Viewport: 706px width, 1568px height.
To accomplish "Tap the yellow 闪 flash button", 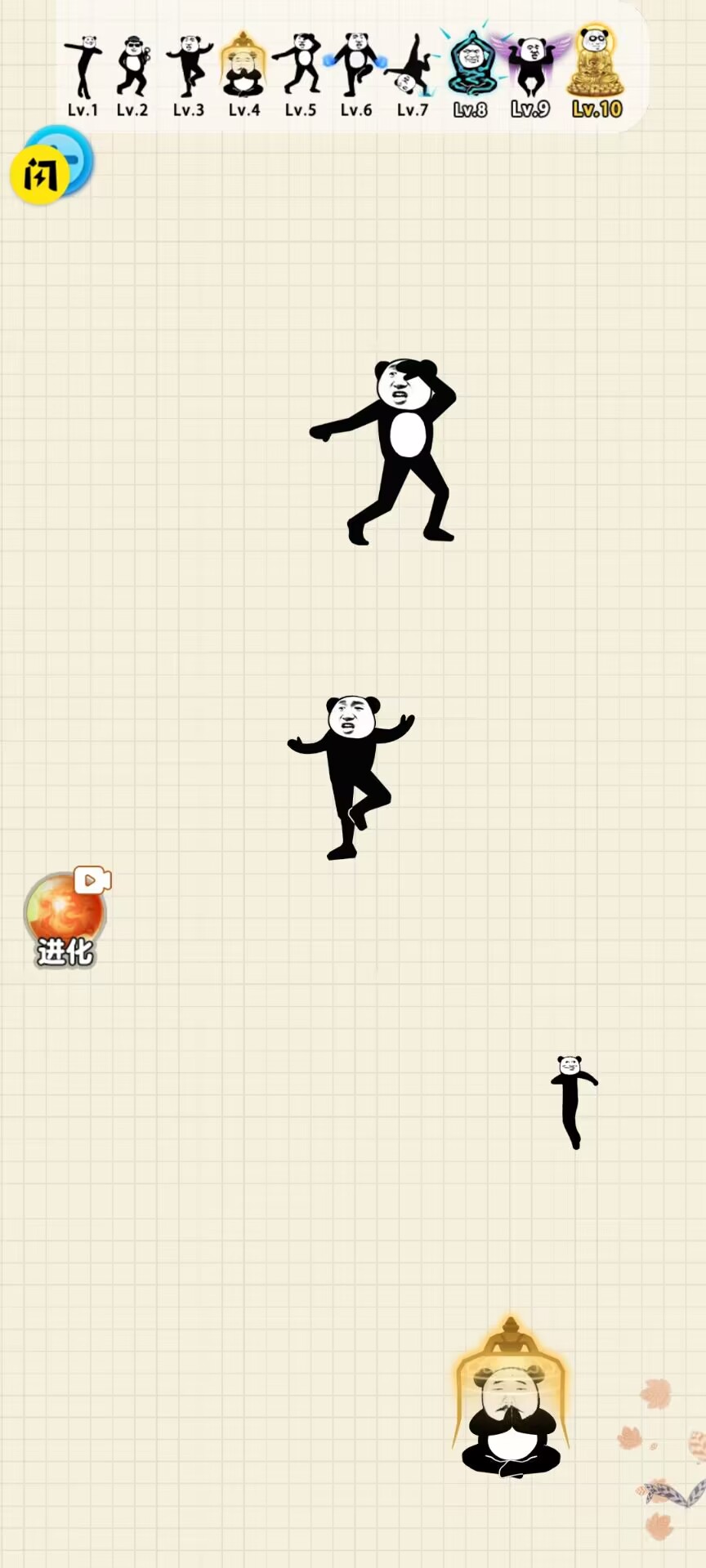I will [41, 173].
